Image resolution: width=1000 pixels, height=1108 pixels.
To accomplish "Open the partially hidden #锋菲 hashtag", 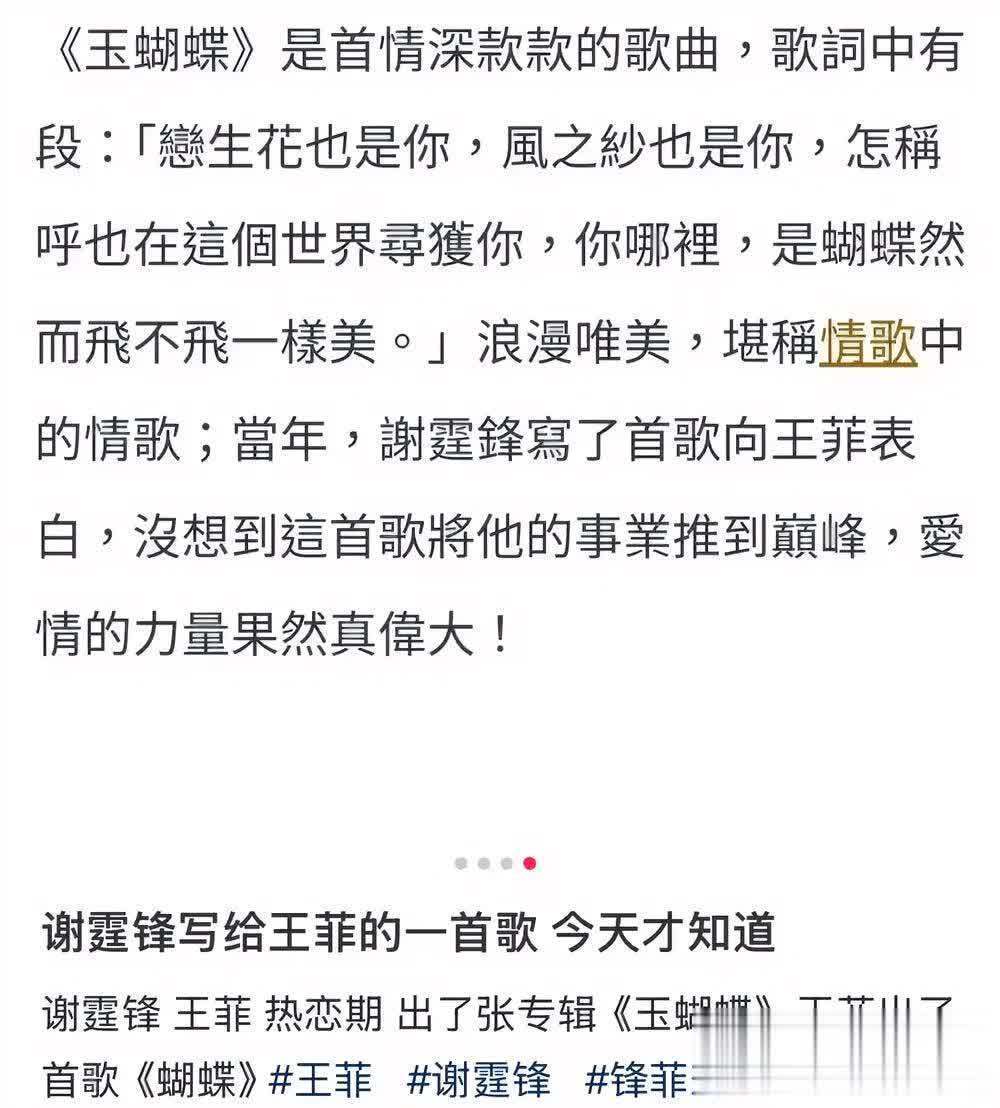I will 638,1081.
